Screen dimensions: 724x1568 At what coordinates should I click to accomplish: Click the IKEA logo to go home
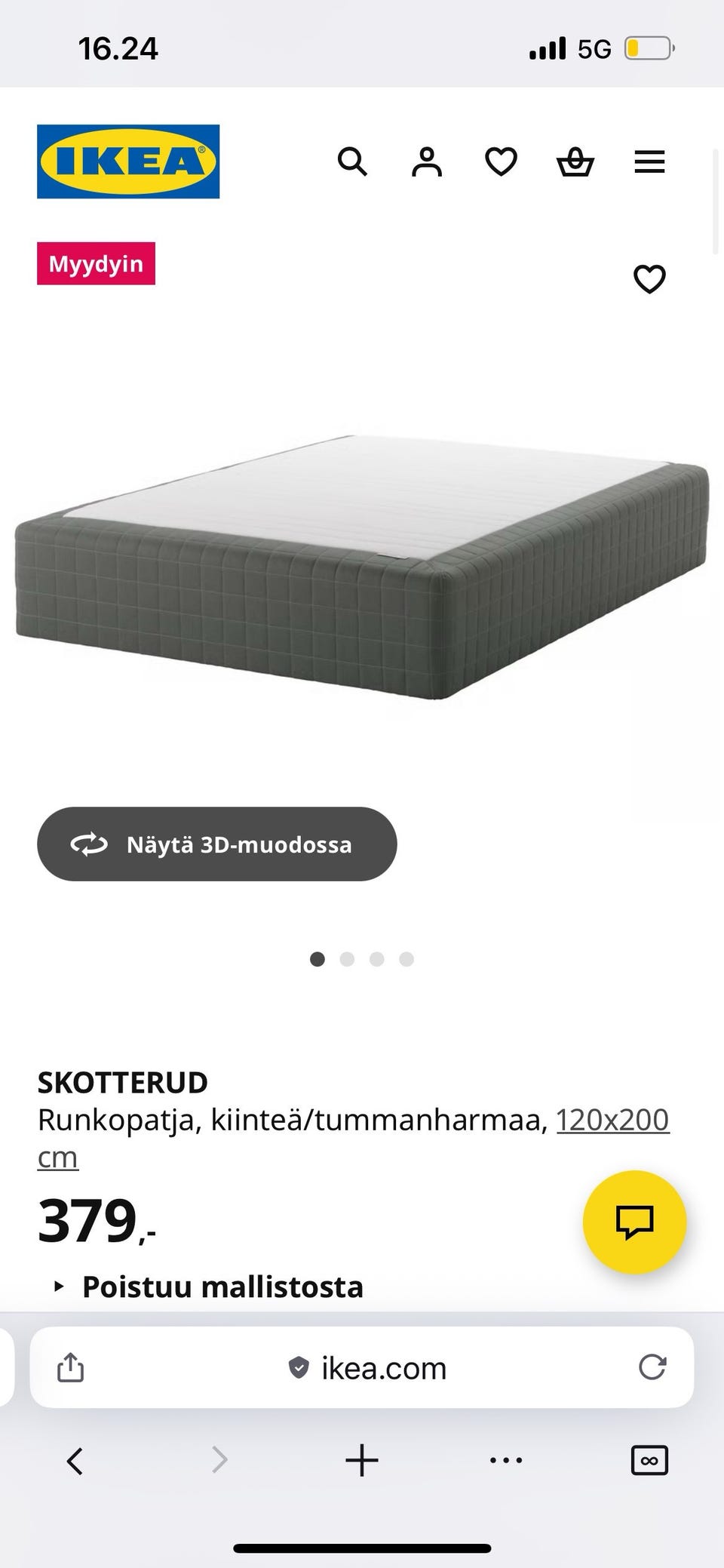(127, 161)
